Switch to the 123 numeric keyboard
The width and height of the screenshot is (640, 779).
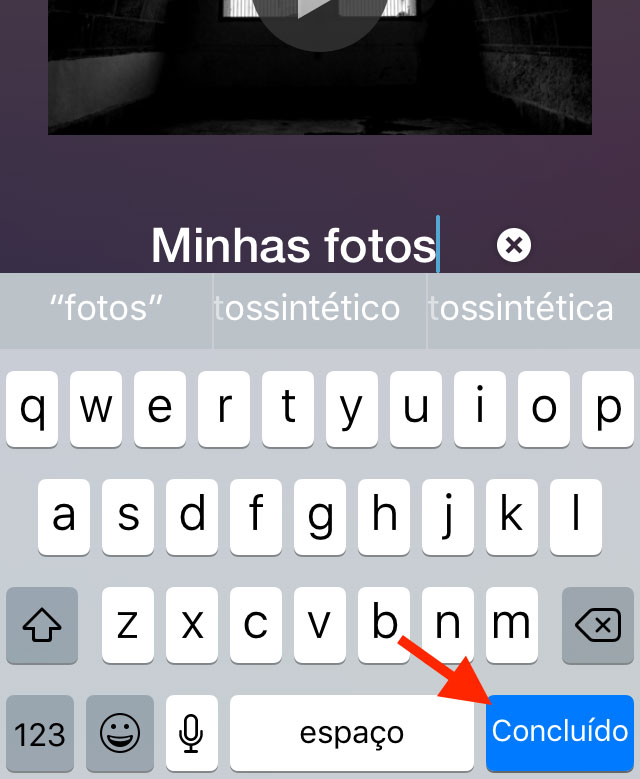pos(40,734)
